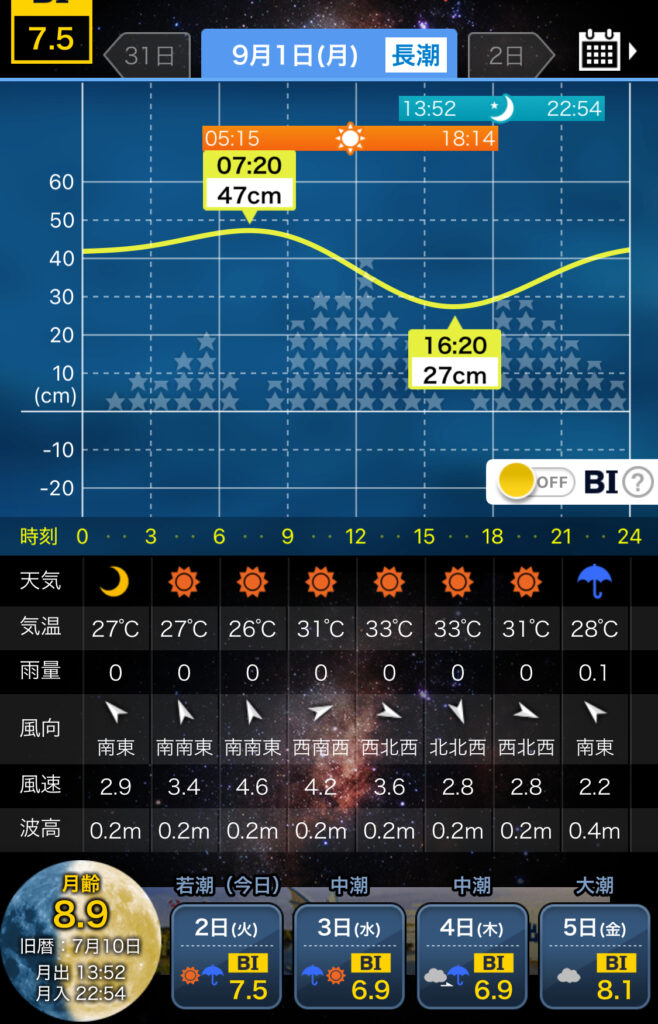Screen dimensions: 658x1024
Task: Open forecast card for 3日(水)
Action: [x=348, y=956]
